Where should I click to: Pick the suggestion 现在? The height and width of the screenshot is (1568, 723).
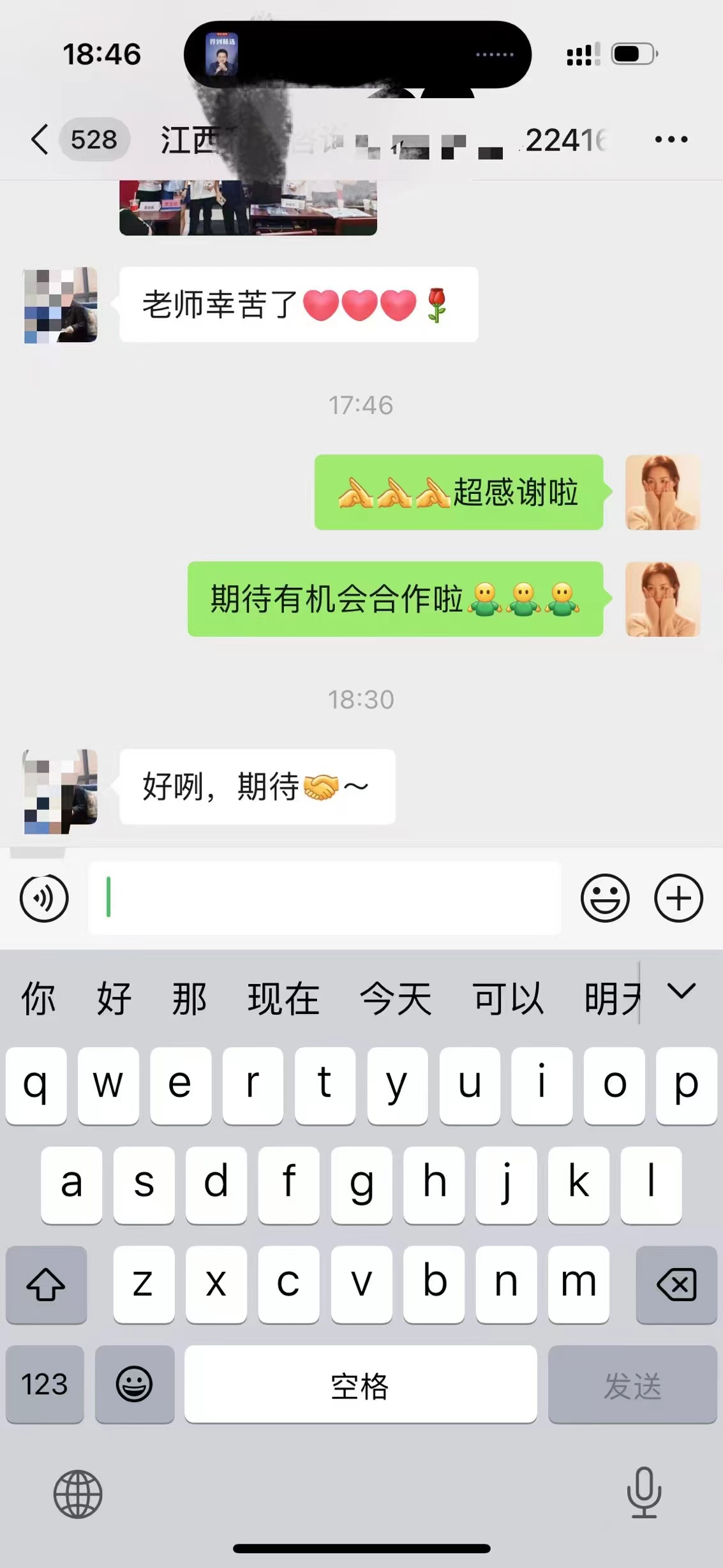click(283, 999)
